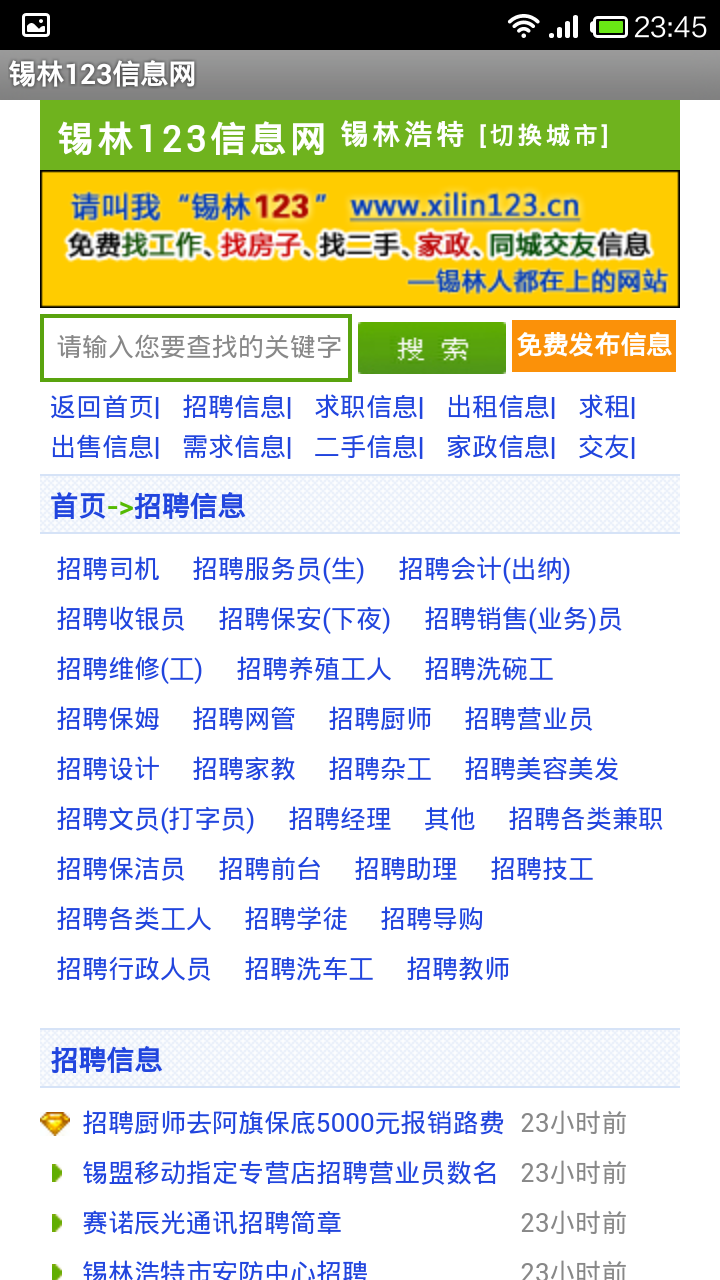This screenshot has width=720, height=1280.
Task: Tap the yellow 锡林123 advertisement banner
Action: (x=360, y=239)
